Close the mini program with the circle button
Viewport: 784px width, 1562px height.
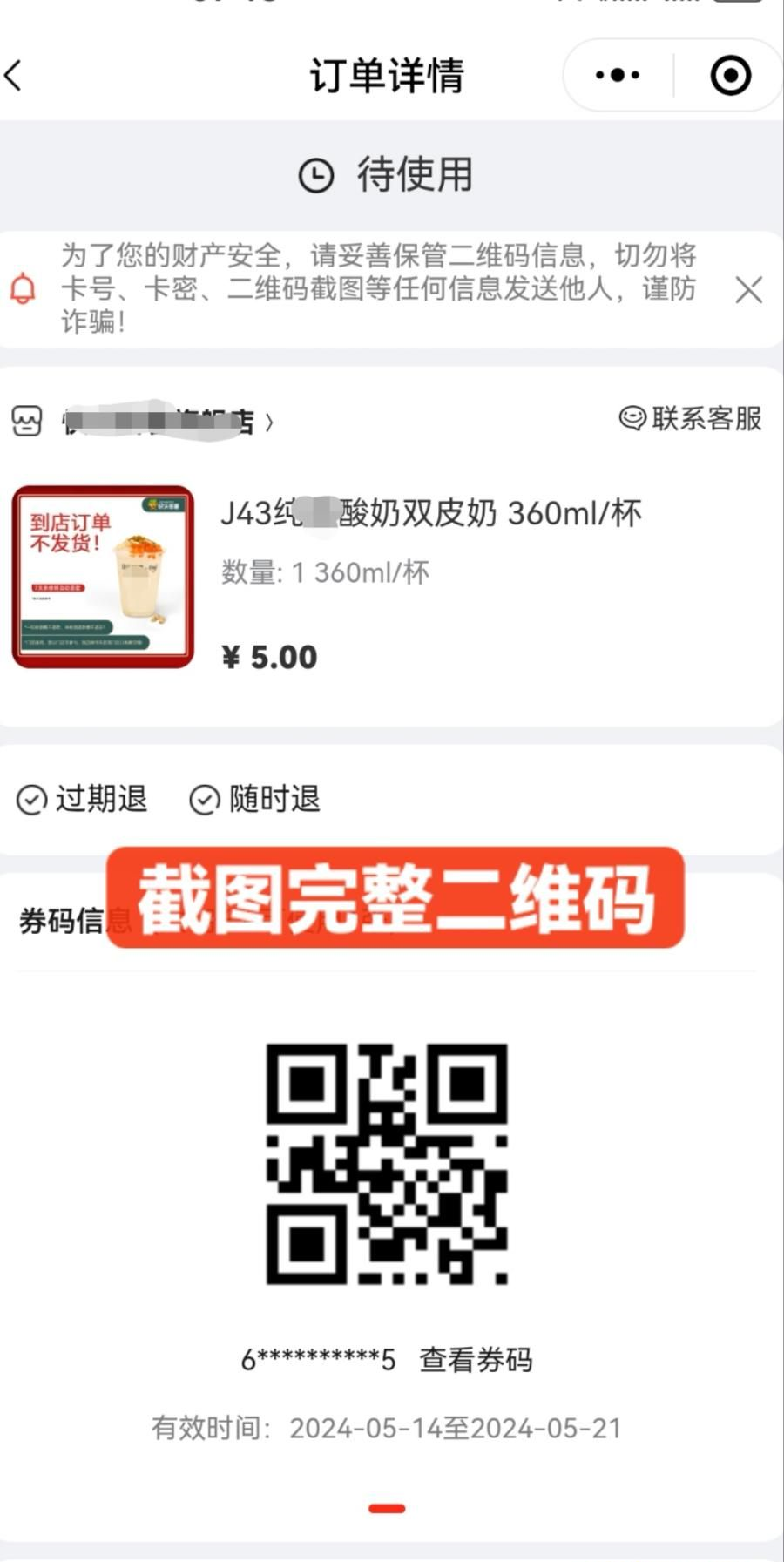click(730, 76)
